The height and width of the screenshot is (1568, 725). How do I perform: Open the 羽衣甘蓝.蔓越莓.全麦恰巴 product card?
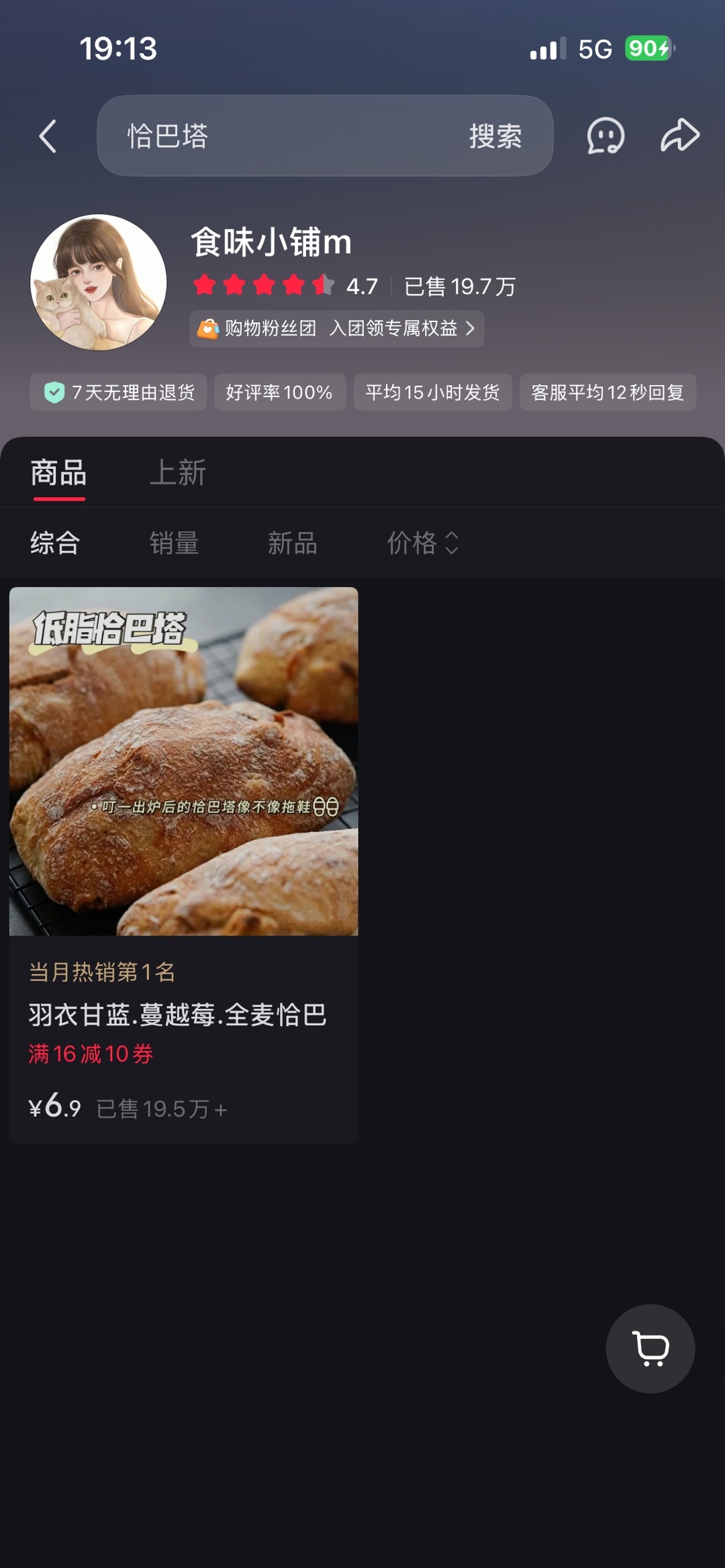click(184, 866)
